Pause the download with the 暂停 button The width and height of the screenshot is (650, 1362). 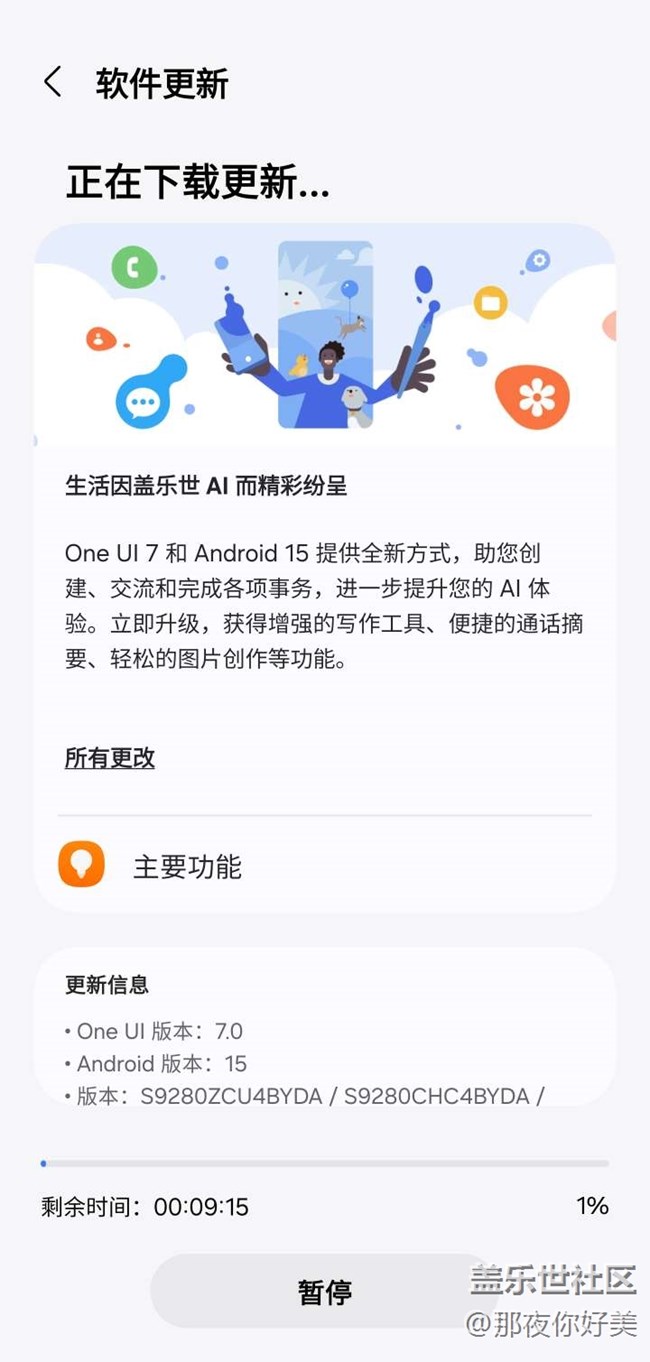325,1292
